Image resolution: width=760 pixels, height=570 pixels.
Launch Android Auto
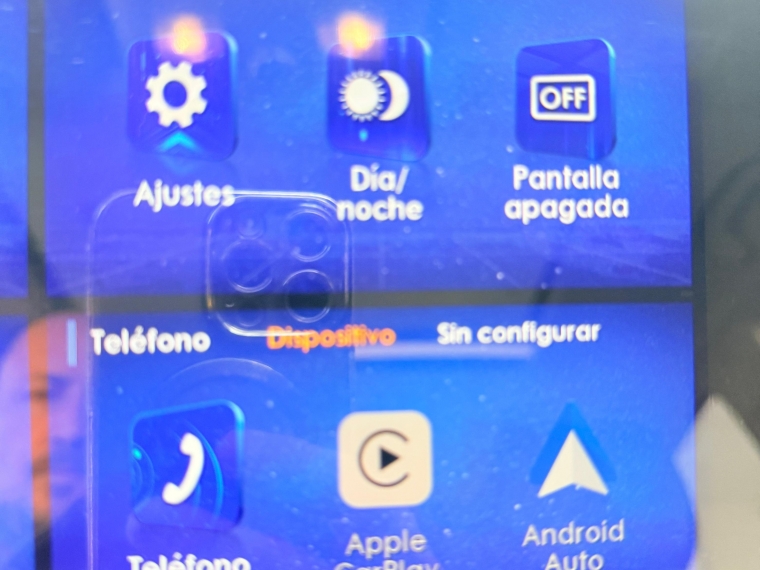[572, 458]
